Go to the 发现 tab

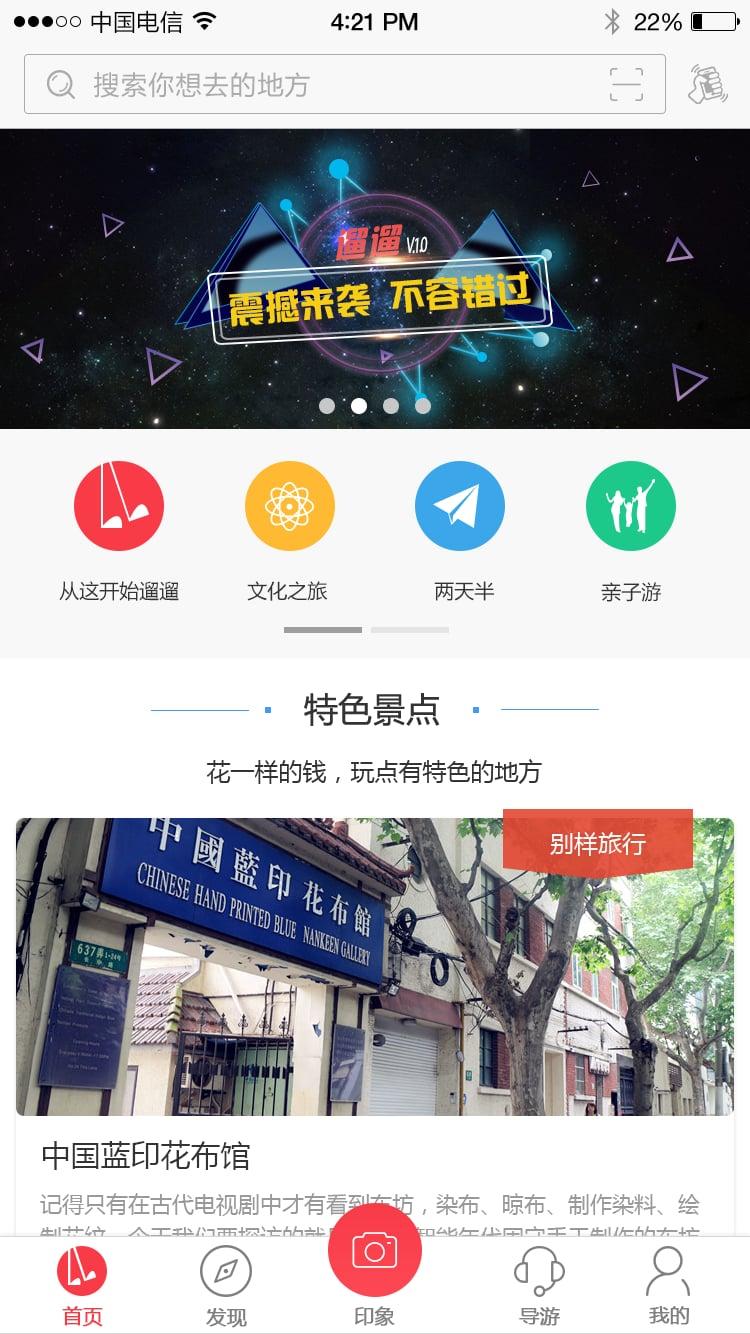[x=226, y=1287]
